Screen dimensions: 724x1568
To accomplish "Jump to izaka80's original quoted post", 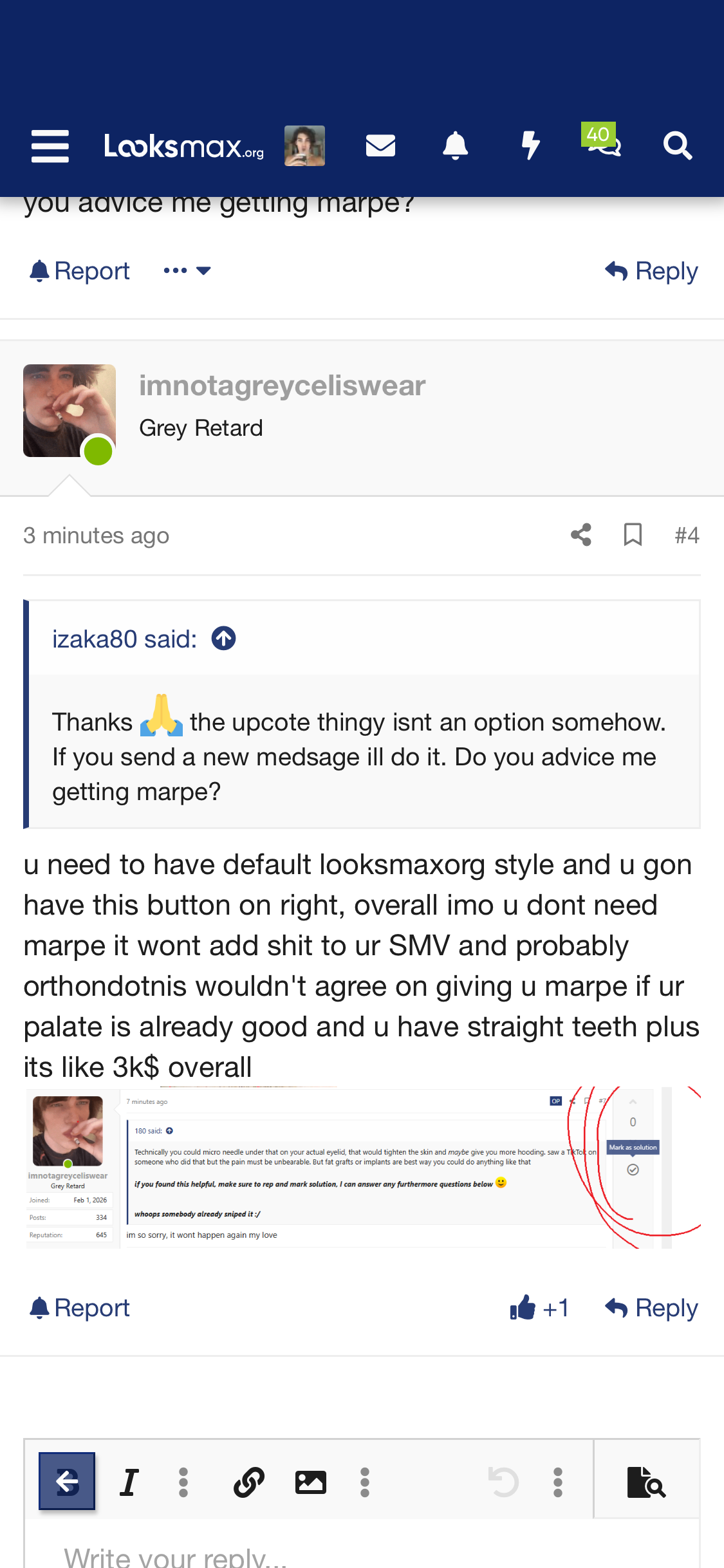I will tap(224, 639).
